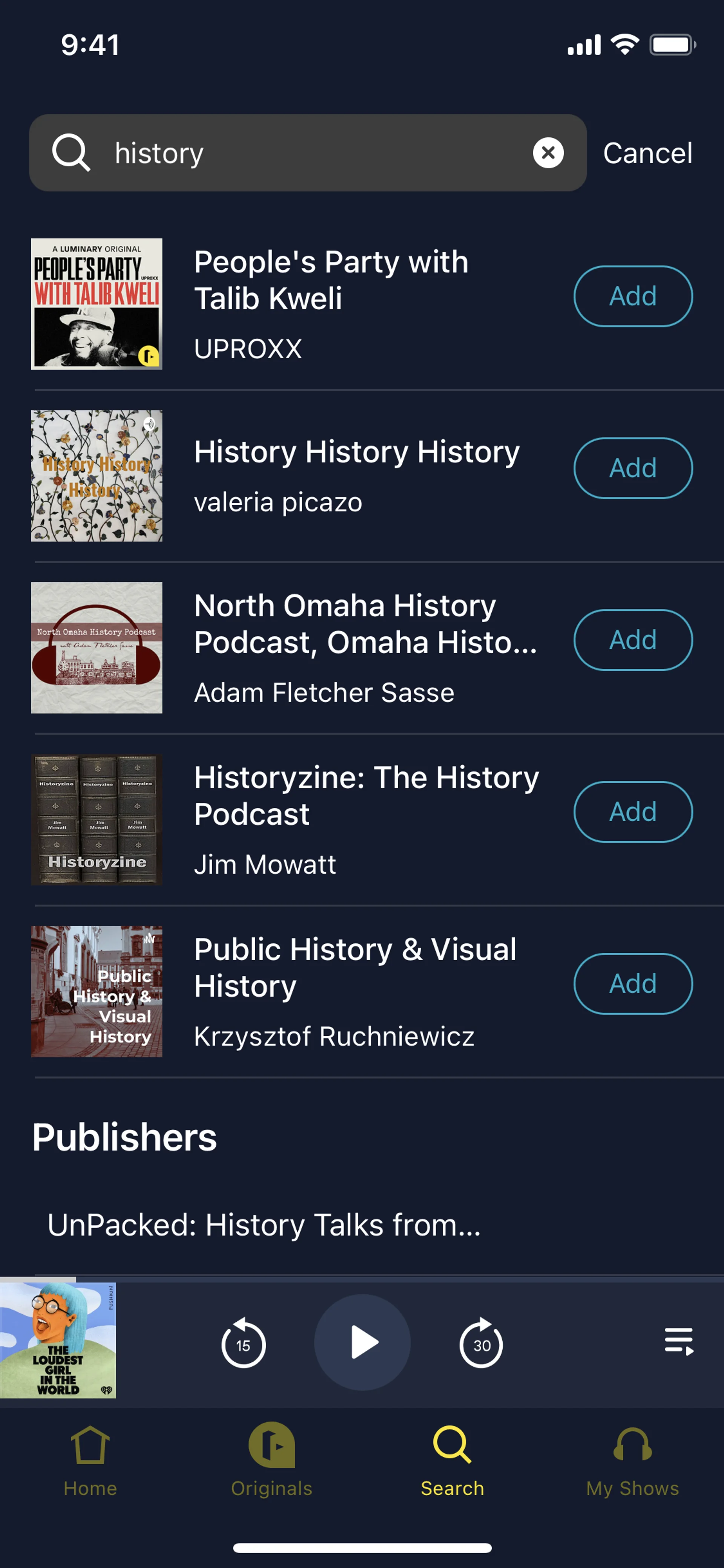Rewind 15 seconds
This screenshot has width=724, height=1568.
pyautogui.click(x=243, y=1344)
